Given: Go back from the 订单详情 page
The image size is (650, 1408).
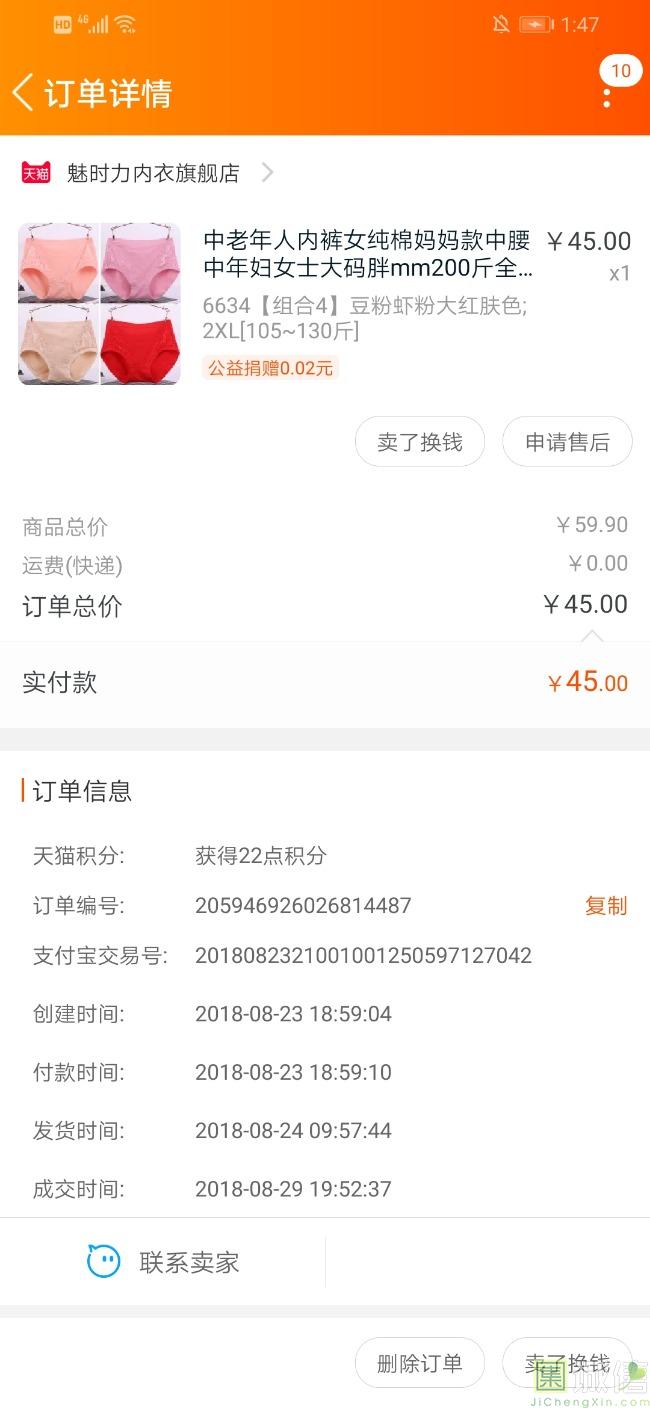Looking at the screenshot, I should (23, 93).
